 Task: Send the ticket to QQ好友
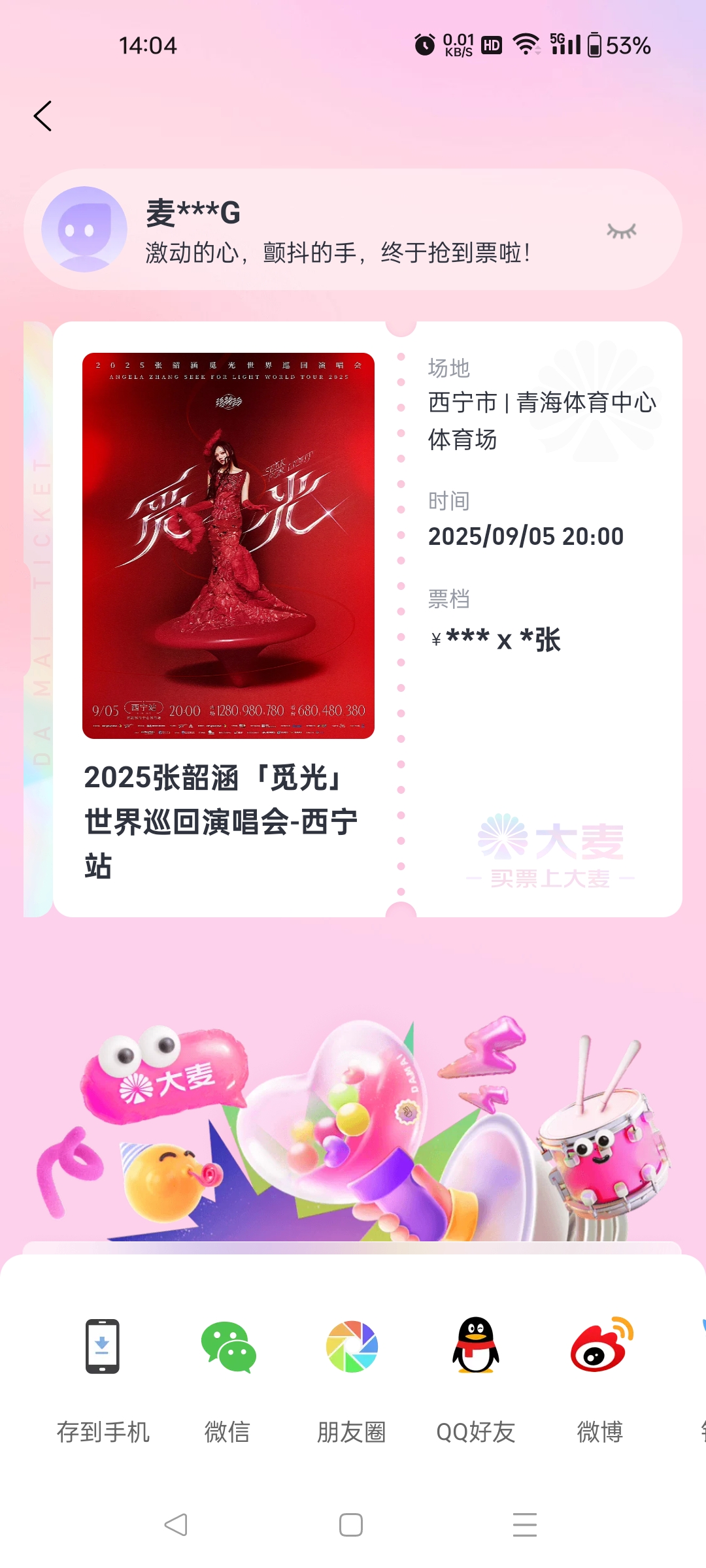click(476, 1379)
